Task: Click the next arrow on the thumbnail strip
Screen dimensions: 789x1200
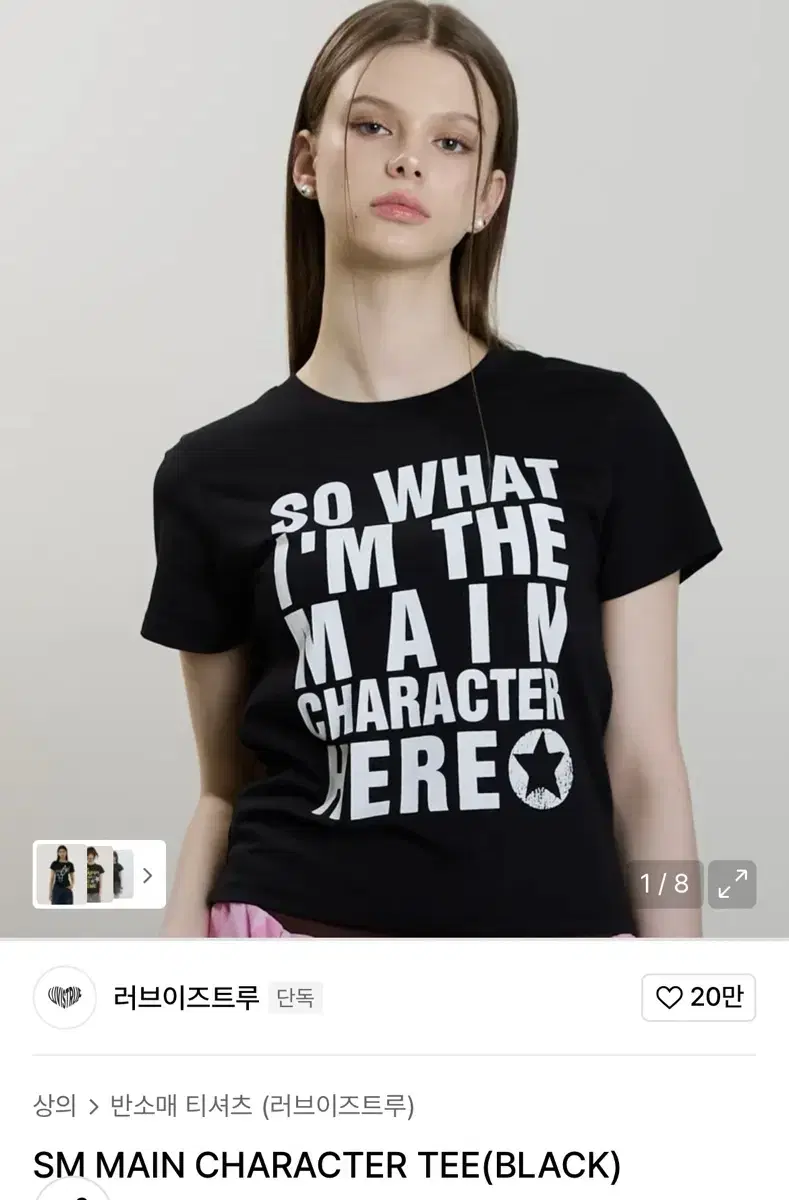Action: (150, 874)
